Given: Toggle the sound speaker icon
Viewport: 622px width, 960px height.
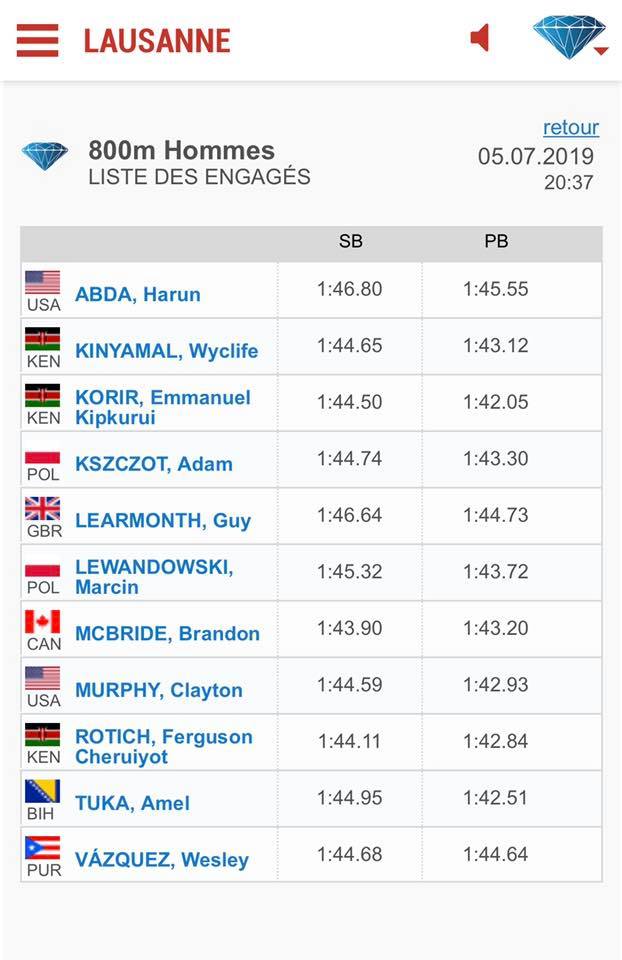Looking at the screenshot, I should coord(480,38).
